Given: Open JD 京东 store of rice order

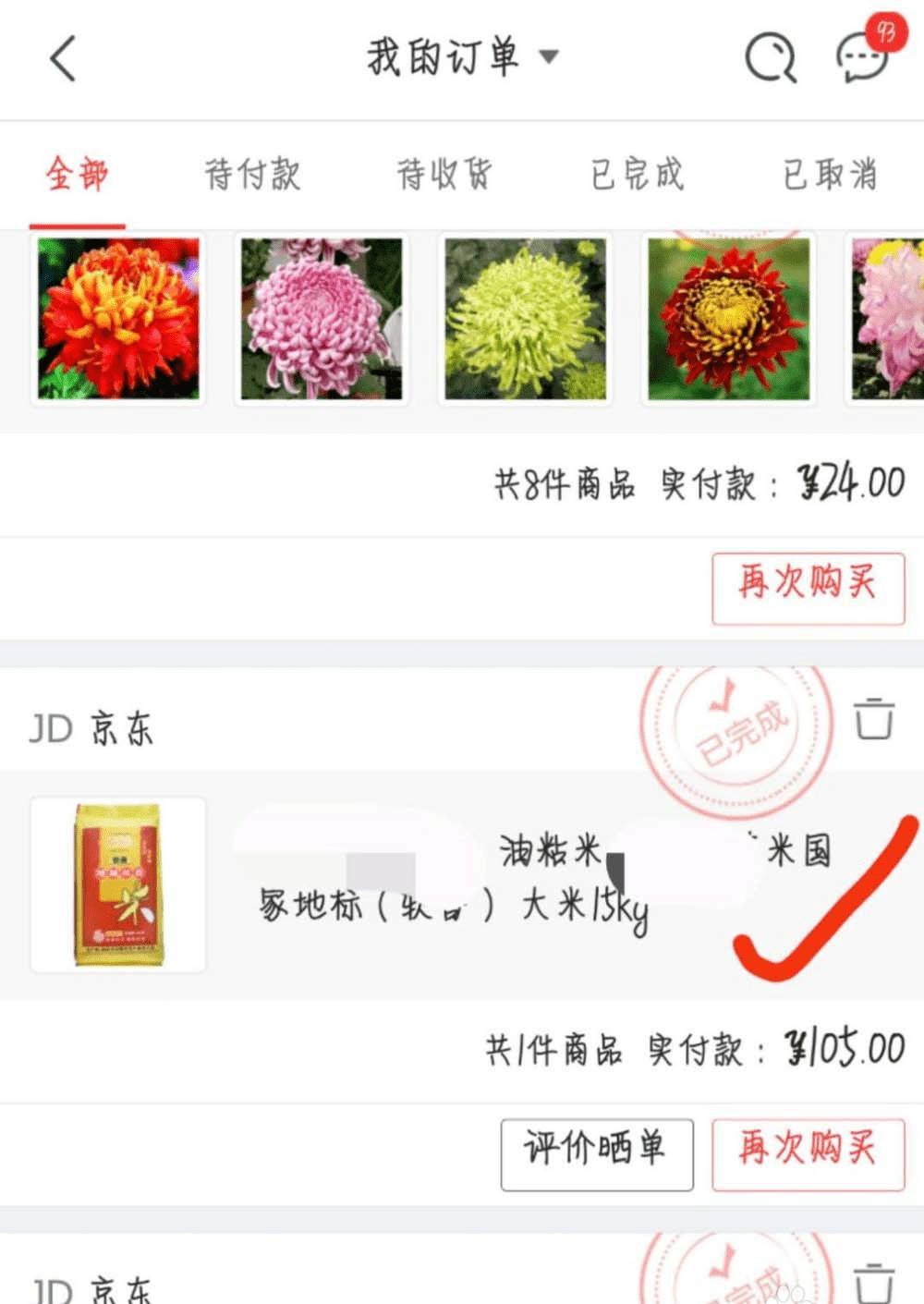Looking at the screenshot, I should (91, 728).
